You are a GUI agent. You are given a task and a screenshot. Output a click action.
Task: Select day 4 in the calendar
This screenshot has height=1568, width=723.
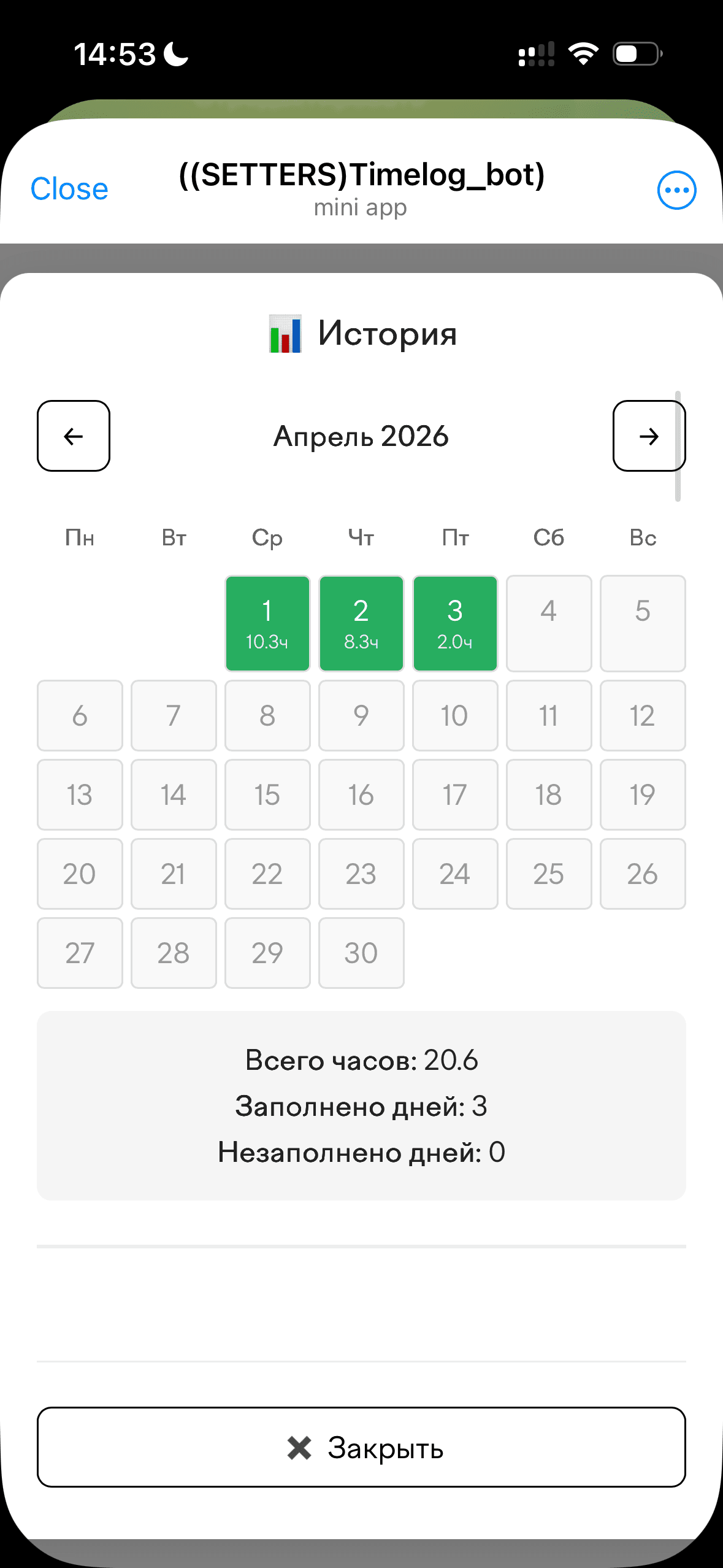tap(549, 623)
